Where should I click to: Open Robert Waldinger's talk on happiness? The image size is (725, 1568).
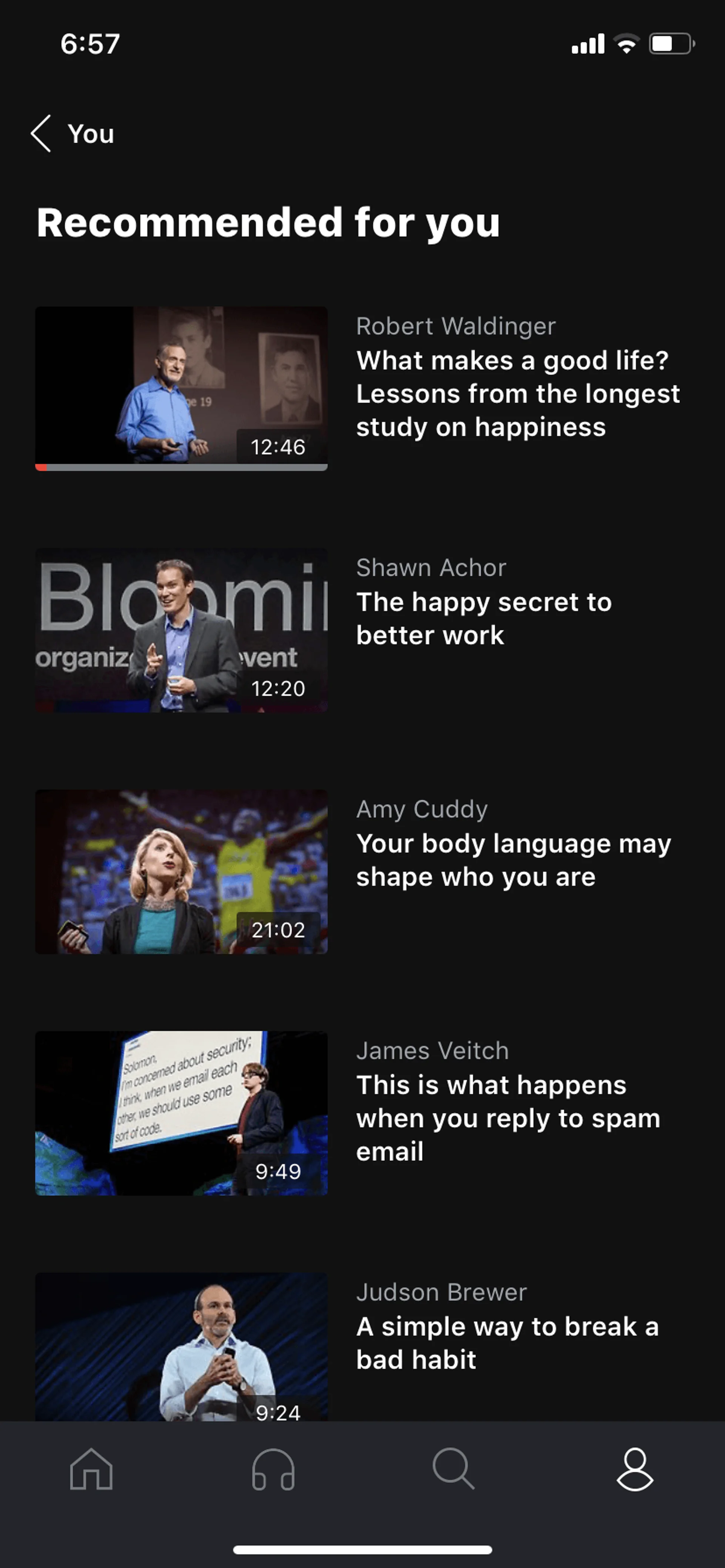tap(181, 388)
